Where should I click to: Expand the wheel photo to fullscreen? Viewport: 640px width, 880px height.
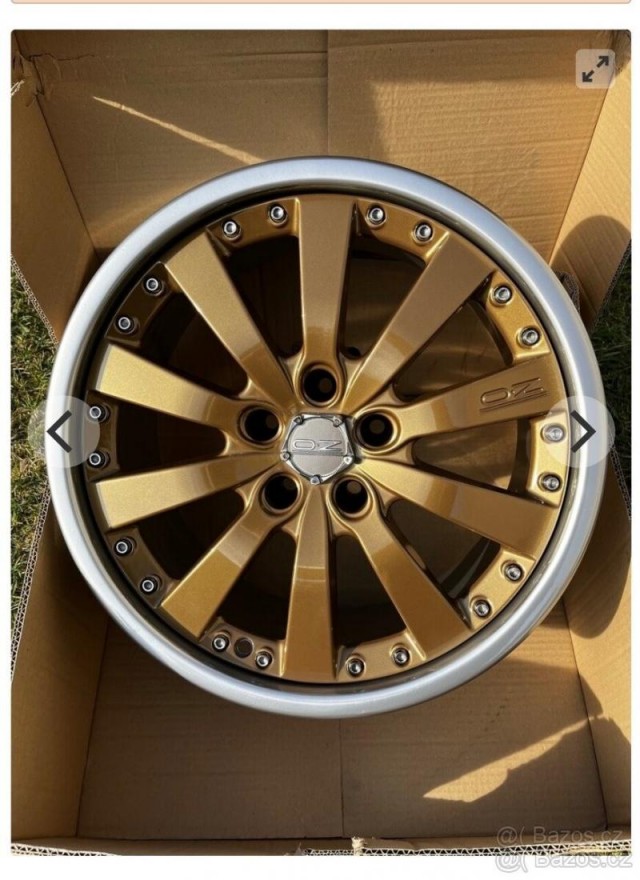click(595, 69)
